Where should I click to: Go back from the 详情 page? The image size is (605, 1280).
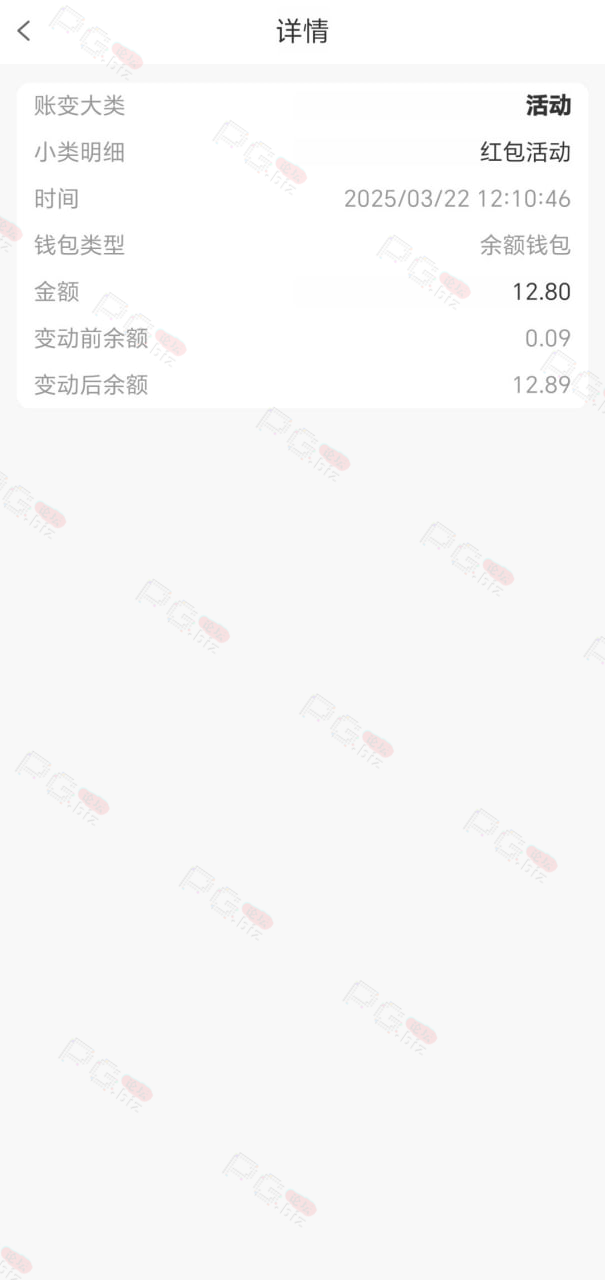tap(24, 31)
